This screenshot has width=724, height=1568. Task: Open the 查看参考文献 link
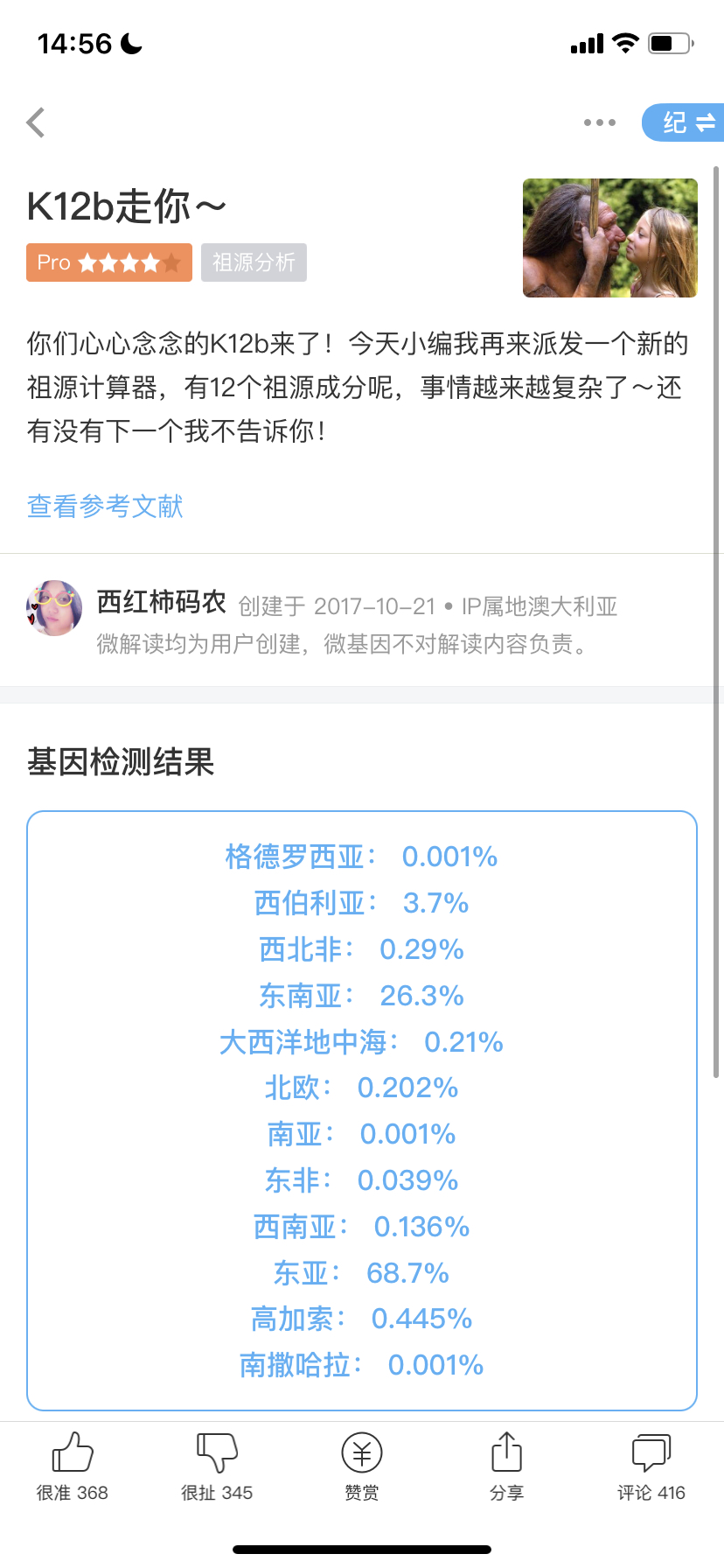click(105, 506)
